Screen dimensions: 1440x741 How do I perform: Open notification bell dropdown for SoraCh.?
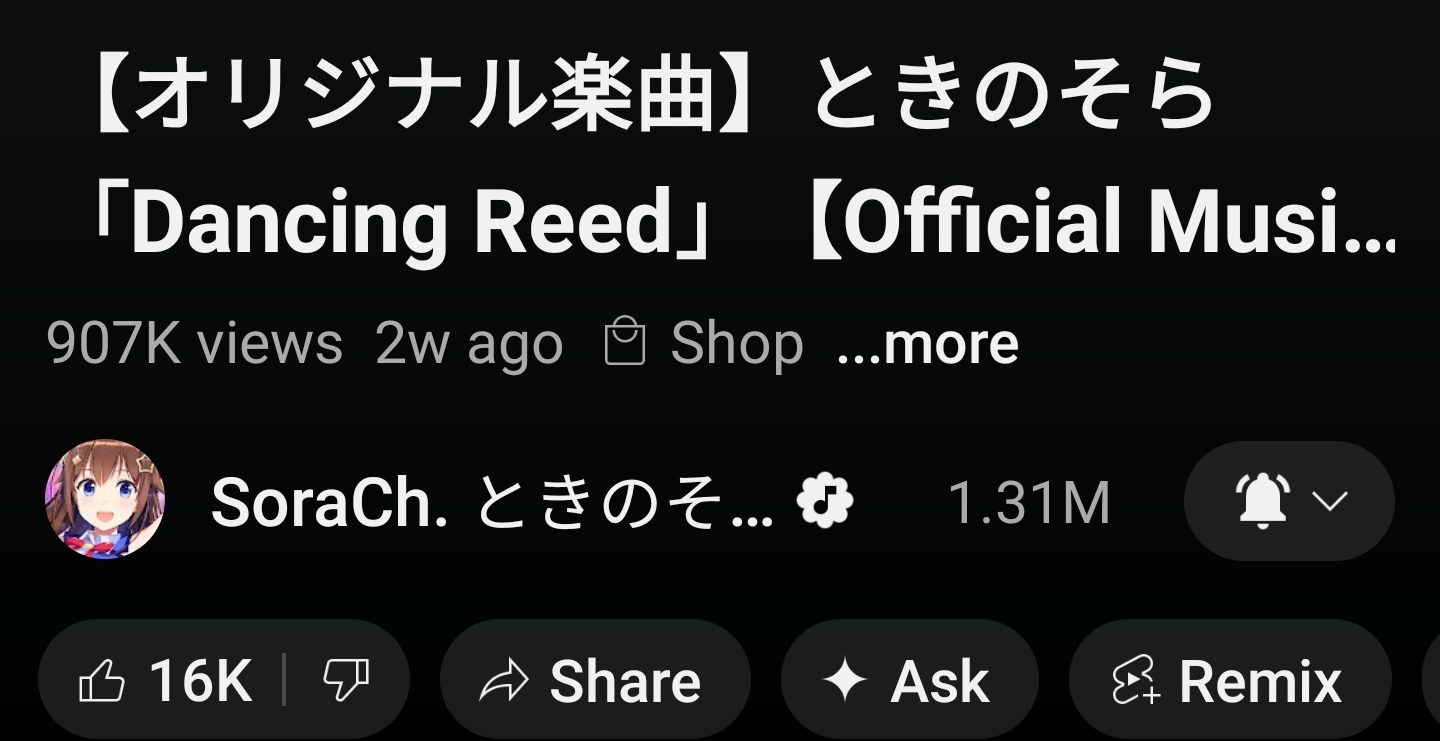[1288, 501]
